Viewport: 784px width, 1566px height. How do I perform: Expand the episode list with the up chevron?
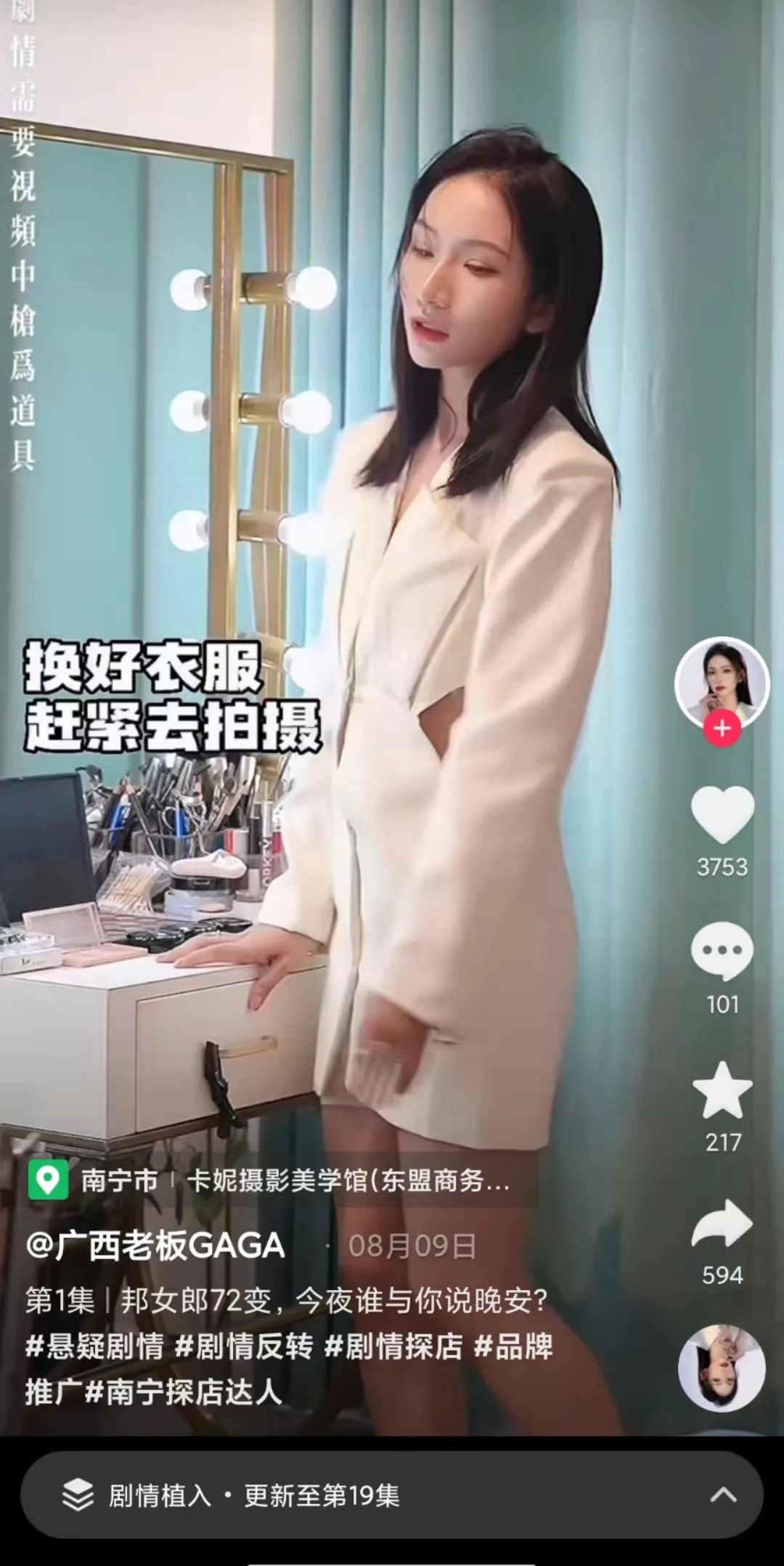[x=723, y=1495]
